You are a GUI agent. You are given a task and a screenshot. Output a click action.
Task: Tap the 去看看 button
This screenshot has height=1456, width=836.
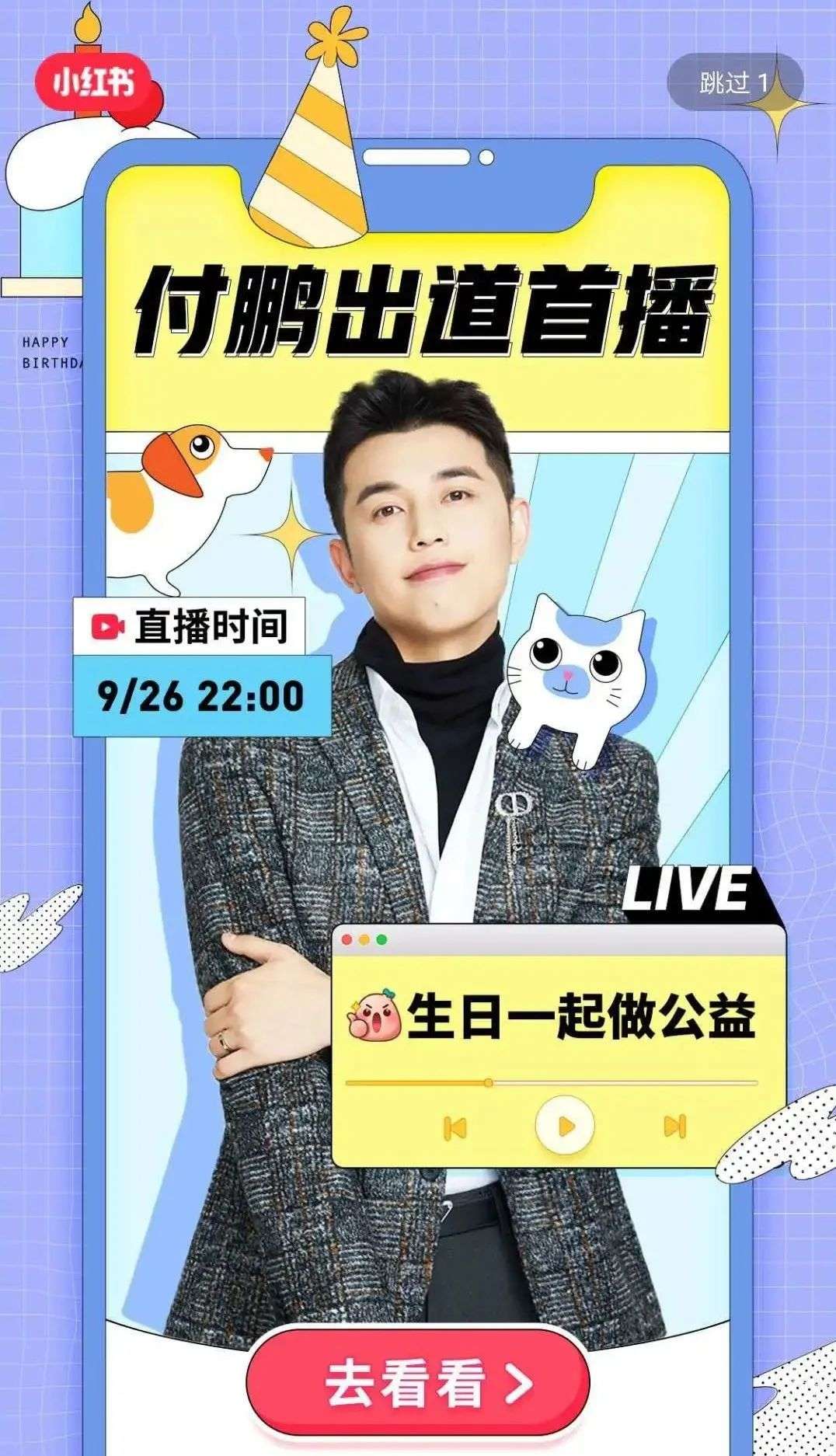[x=418, y=1381]
